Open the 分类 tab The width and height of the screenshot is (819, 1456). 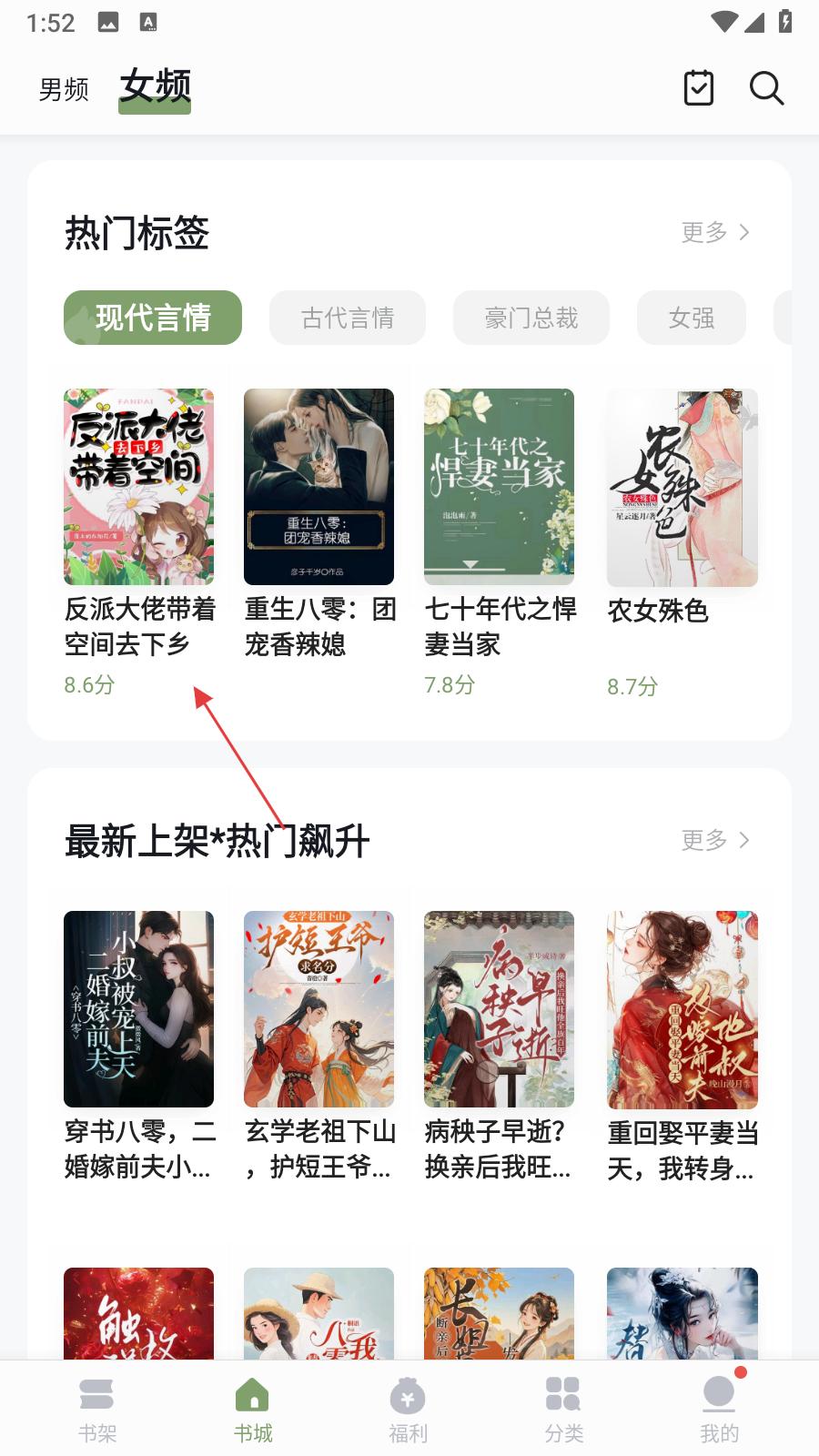point(563,1409)
